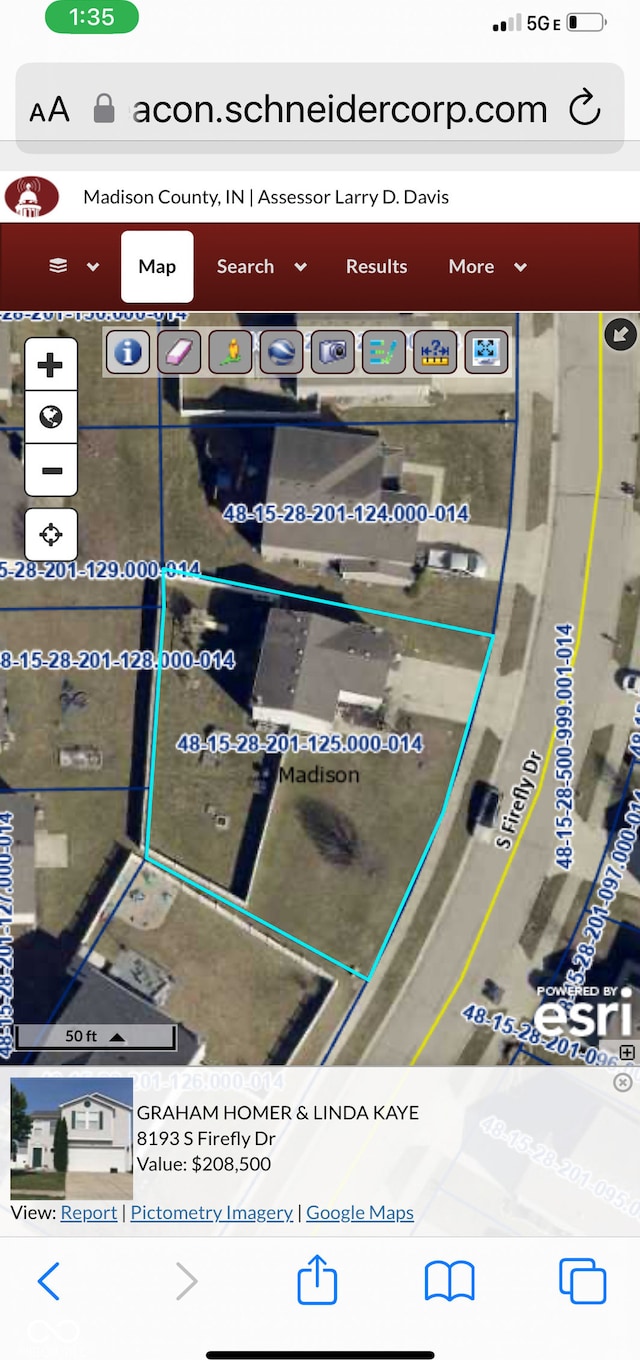
Task: Select the street view pegman tool
Action: click(x=231, y=352)
